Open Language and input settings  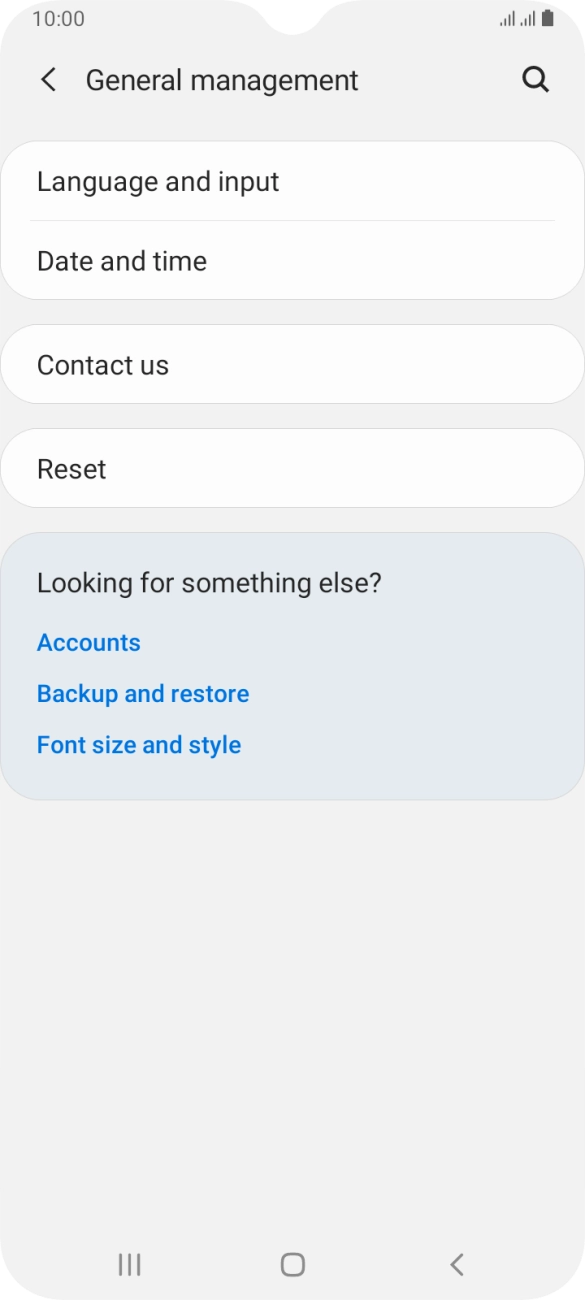pos(292,181)
